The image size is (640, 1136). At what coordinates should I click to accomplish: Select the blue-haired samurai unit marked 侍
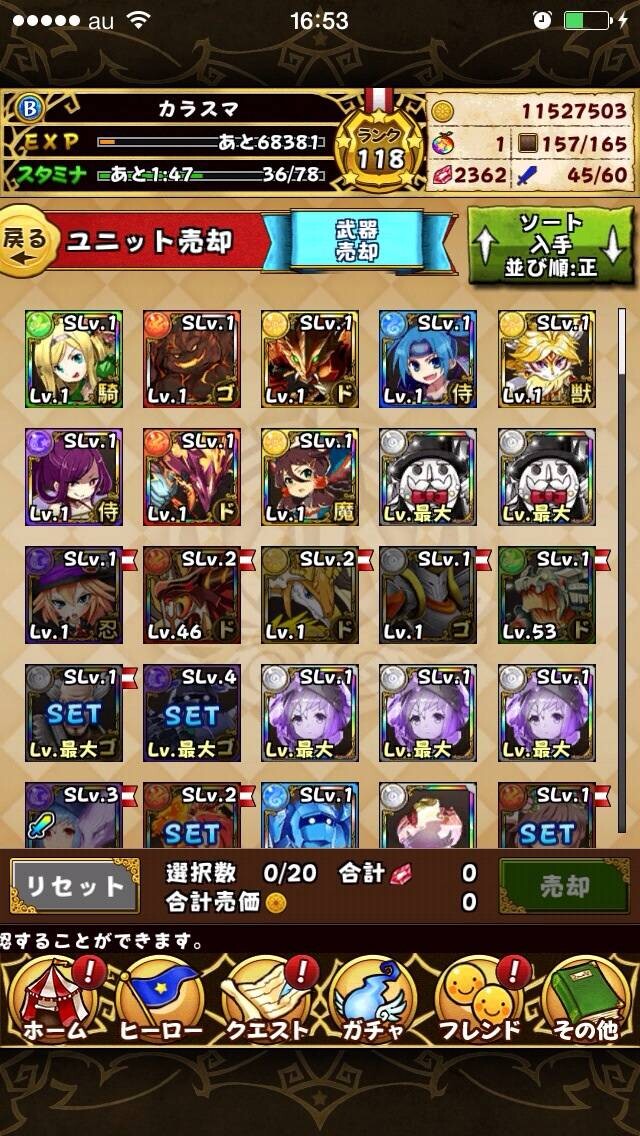click(x=428, y=359)
